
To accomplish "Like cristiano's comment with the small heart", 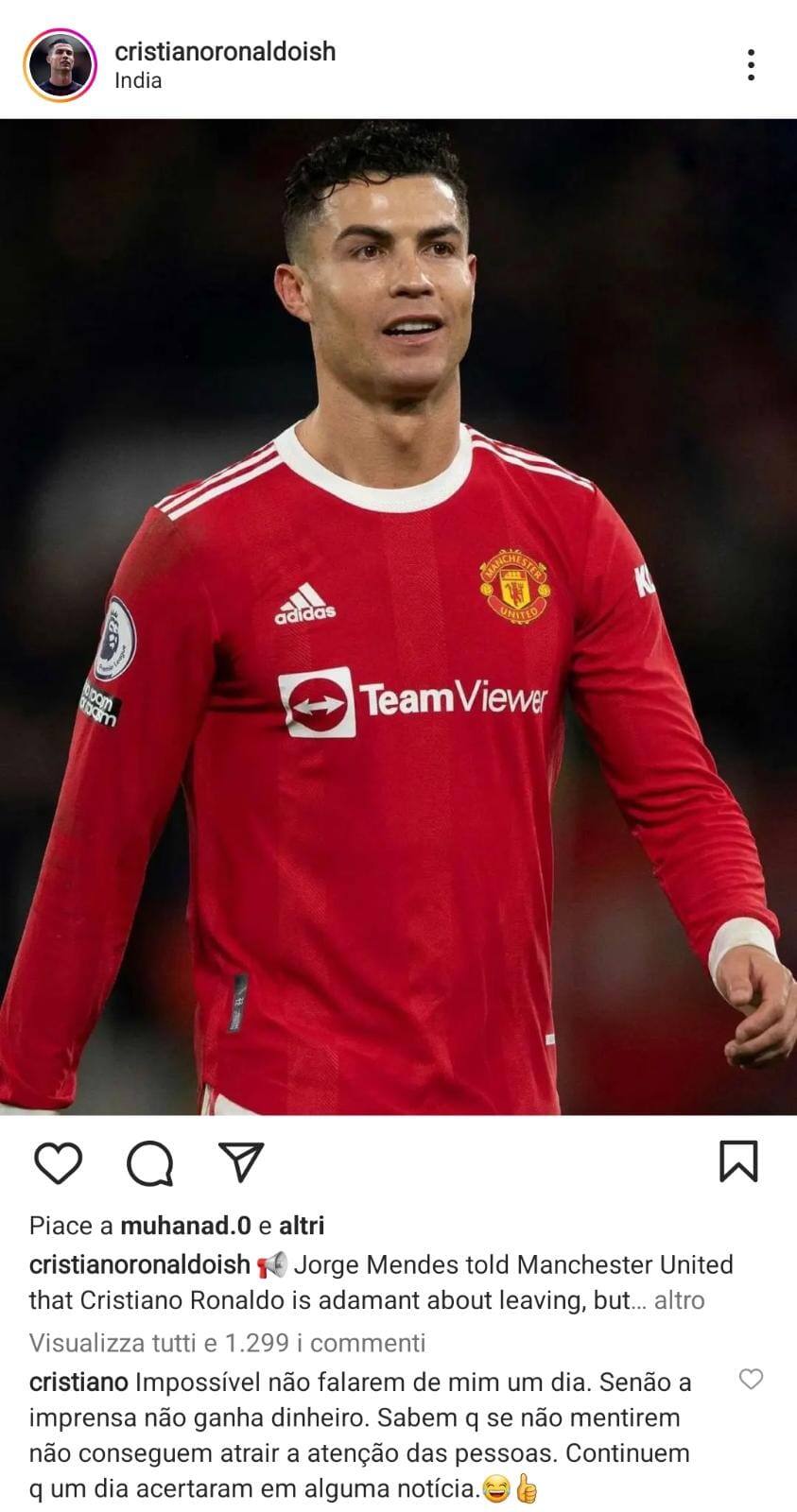I will coord(751,1380).
